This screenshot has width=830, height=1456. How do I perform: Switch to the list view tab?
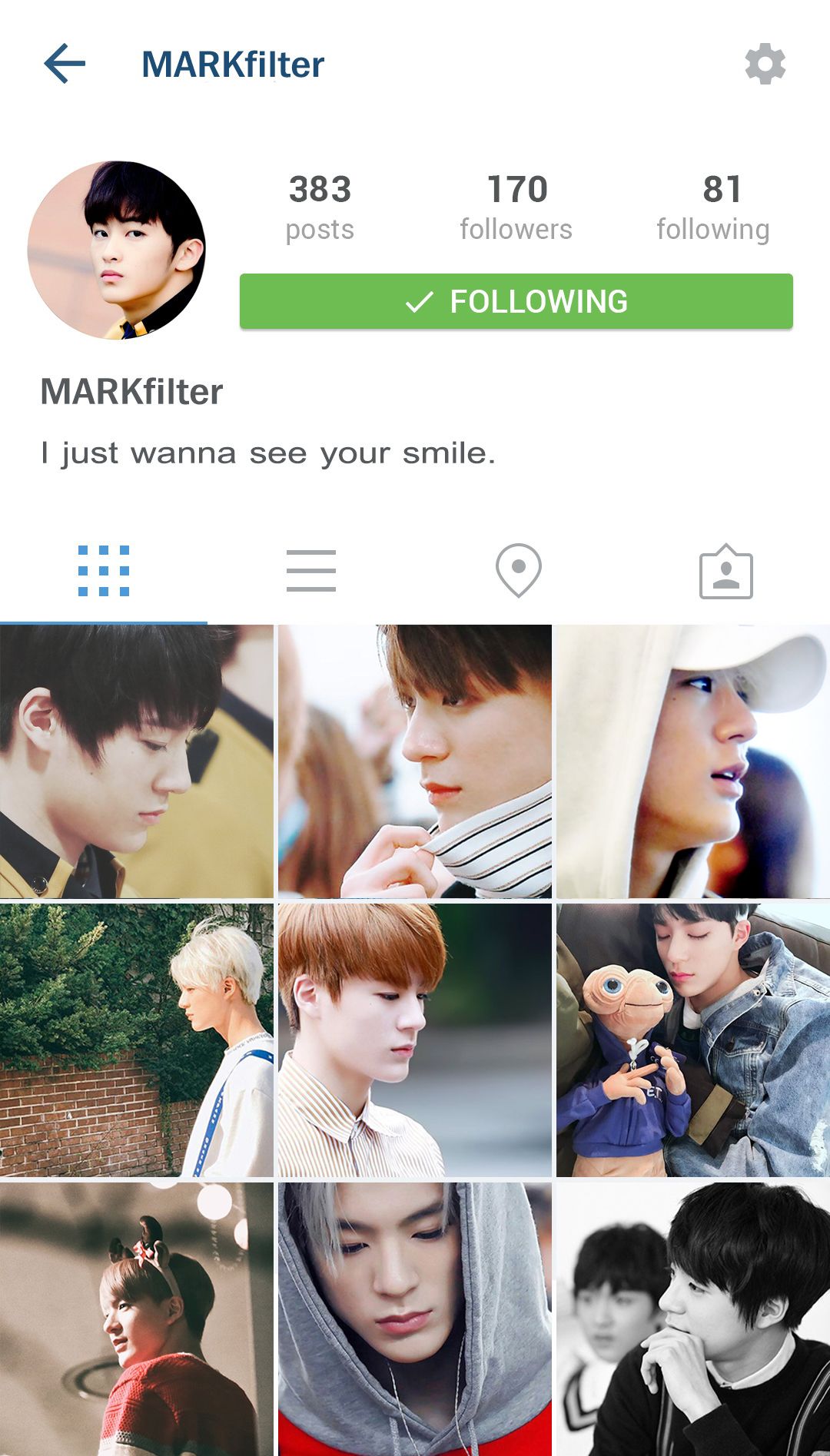point(311,571)
